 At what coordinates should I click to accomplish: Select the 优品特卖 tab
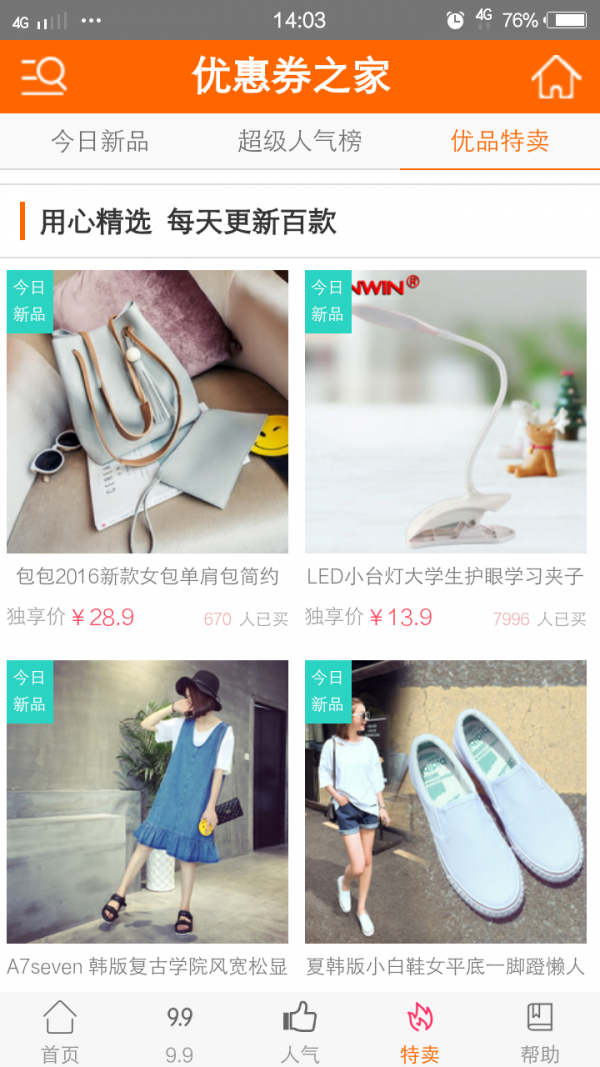[x=500, y=141]
